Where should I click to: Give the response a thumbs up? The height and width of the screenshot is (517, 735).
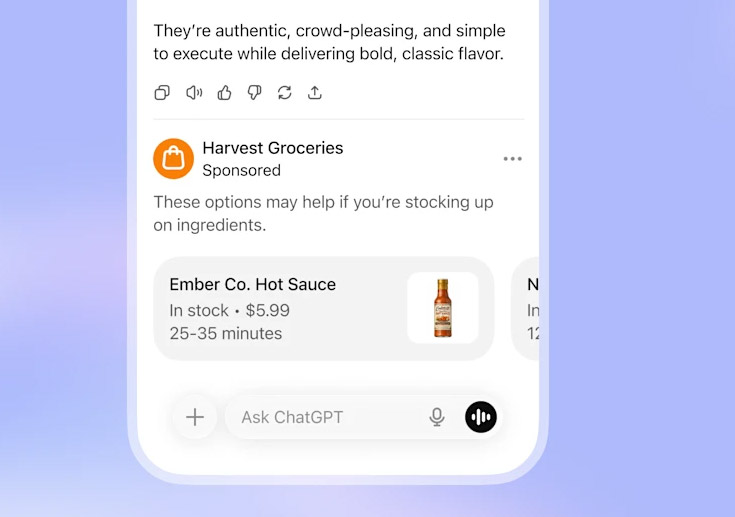[224, 93]
